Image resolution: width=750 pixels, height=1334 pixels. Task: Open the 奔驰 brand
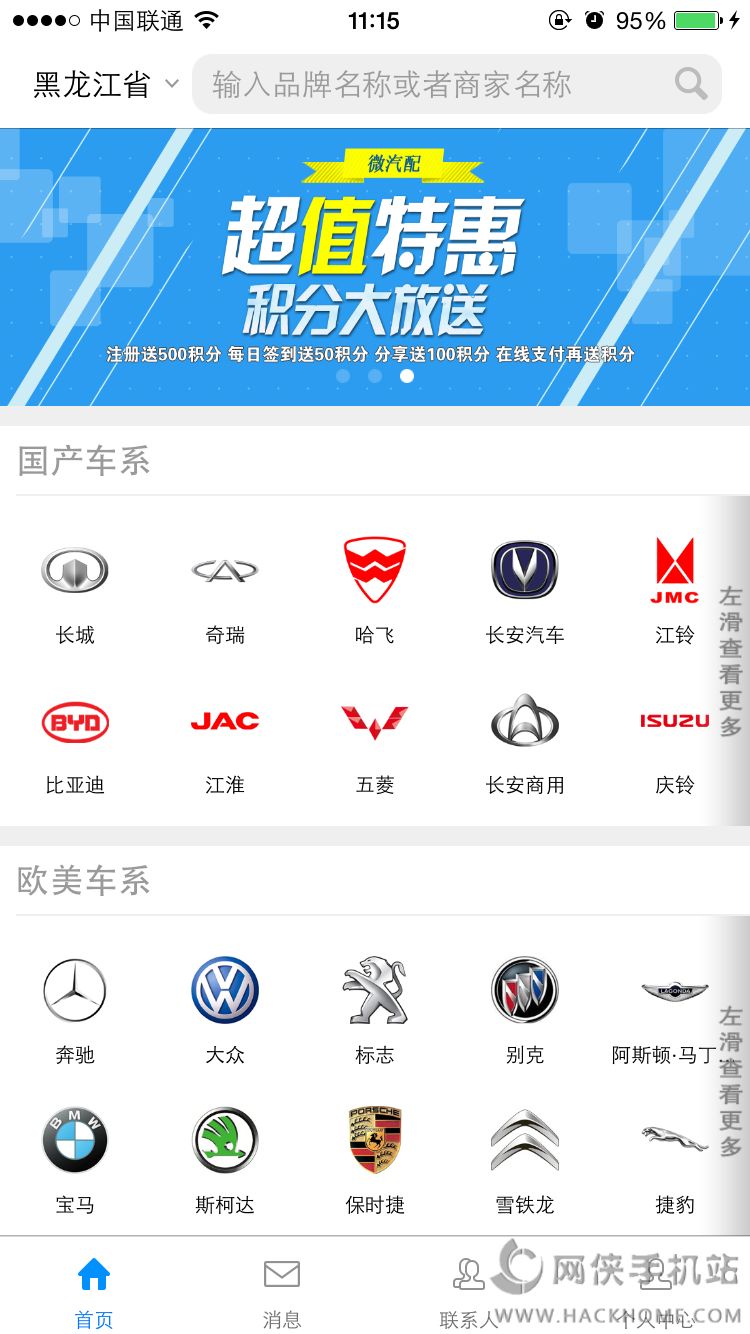(75, 1010)
